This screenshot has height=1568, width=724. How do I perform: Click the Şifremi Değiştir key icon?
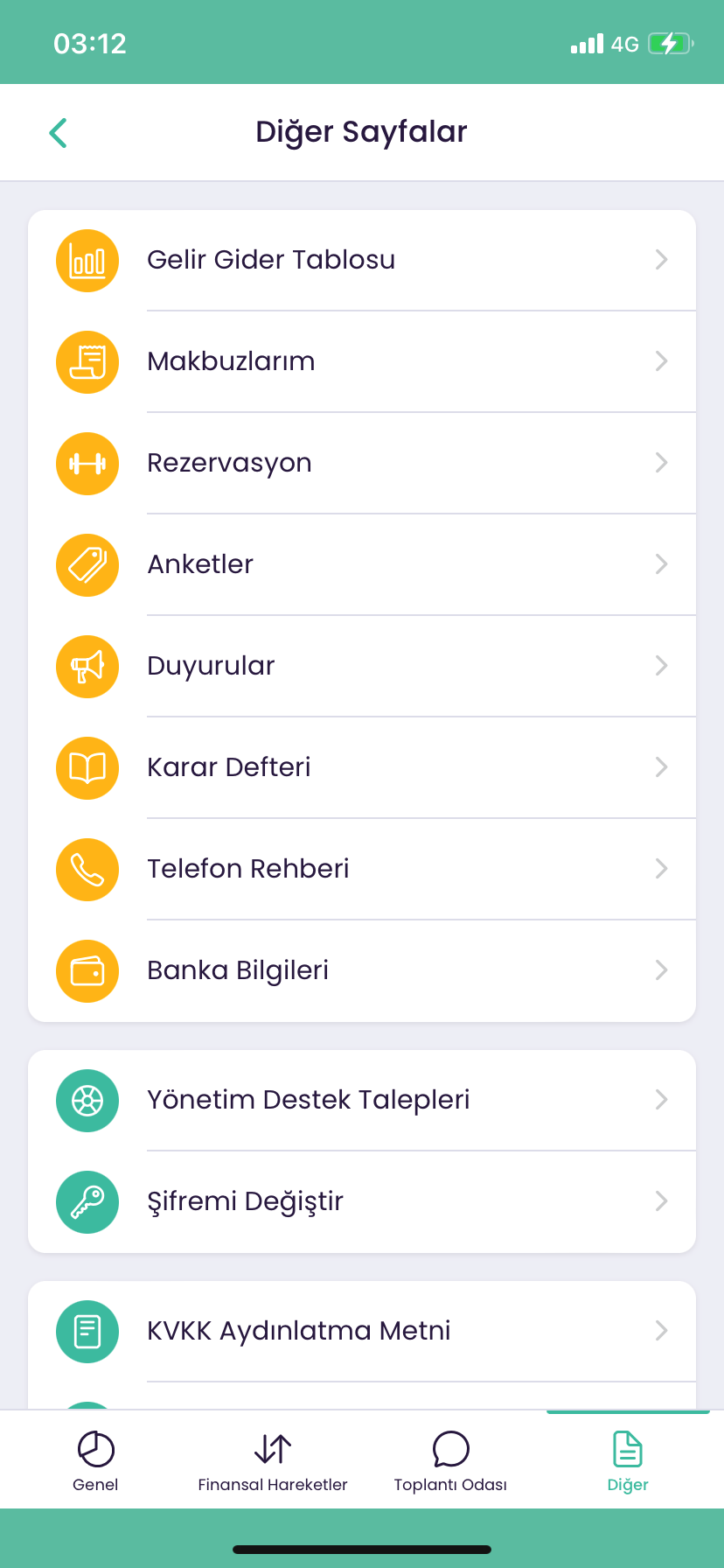click(x=87, y=1201)
